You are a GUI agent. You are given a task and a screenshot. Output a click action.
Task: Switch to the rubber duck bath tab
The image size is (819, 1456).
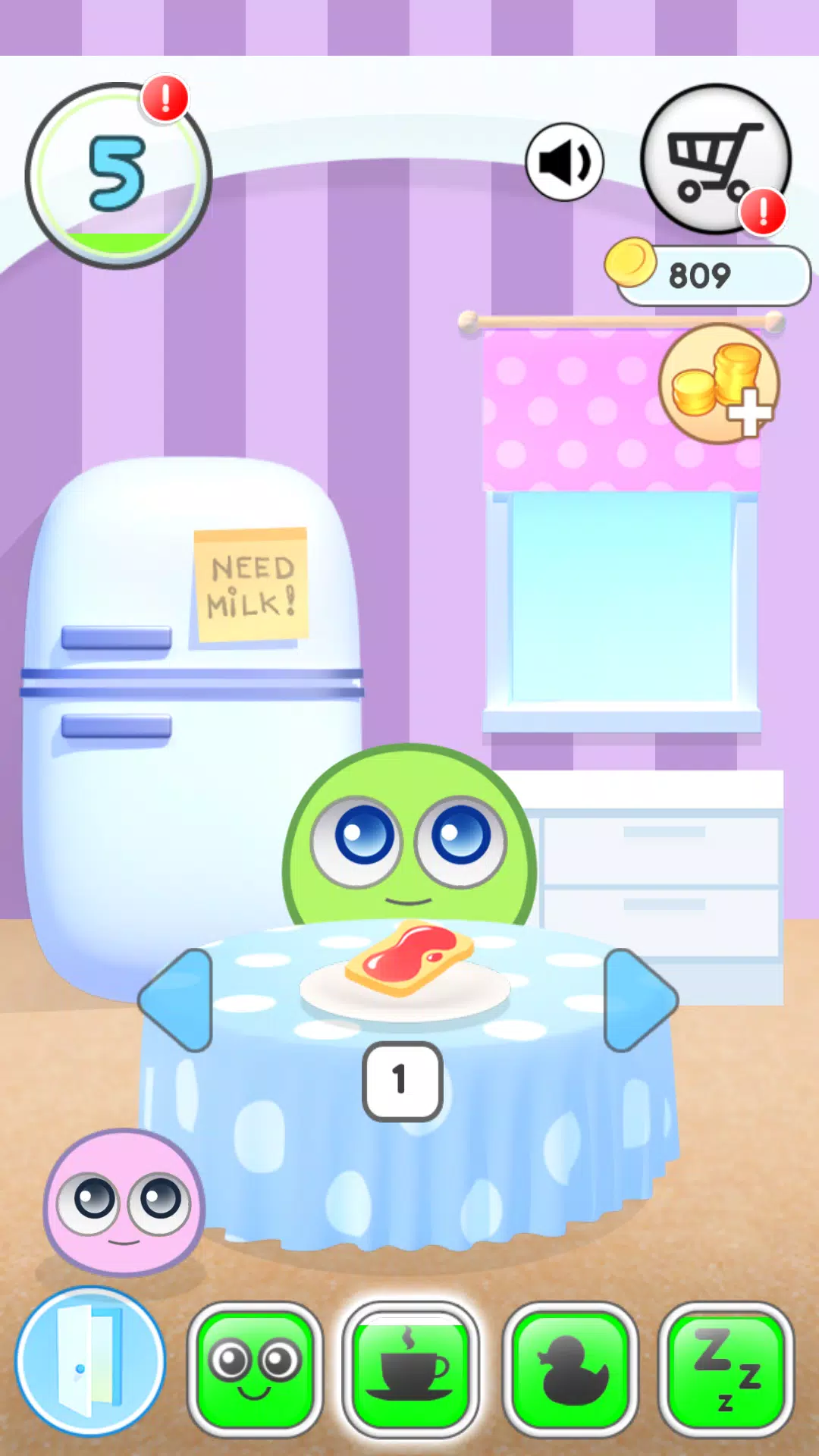click(x=570, y=1369)
